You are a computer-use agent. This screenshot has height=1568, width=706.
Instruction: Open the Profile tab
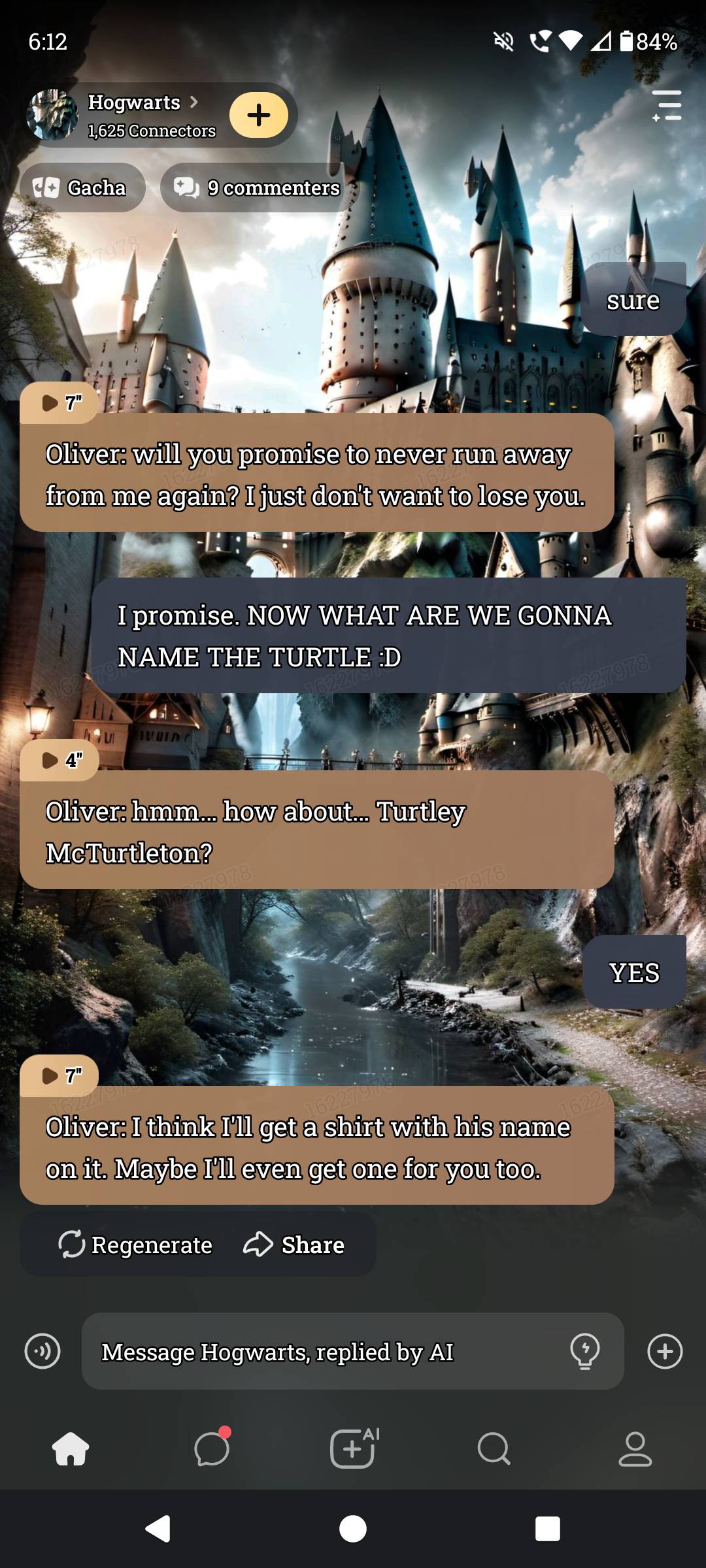pyautogui.click(x=635, y=1449)
